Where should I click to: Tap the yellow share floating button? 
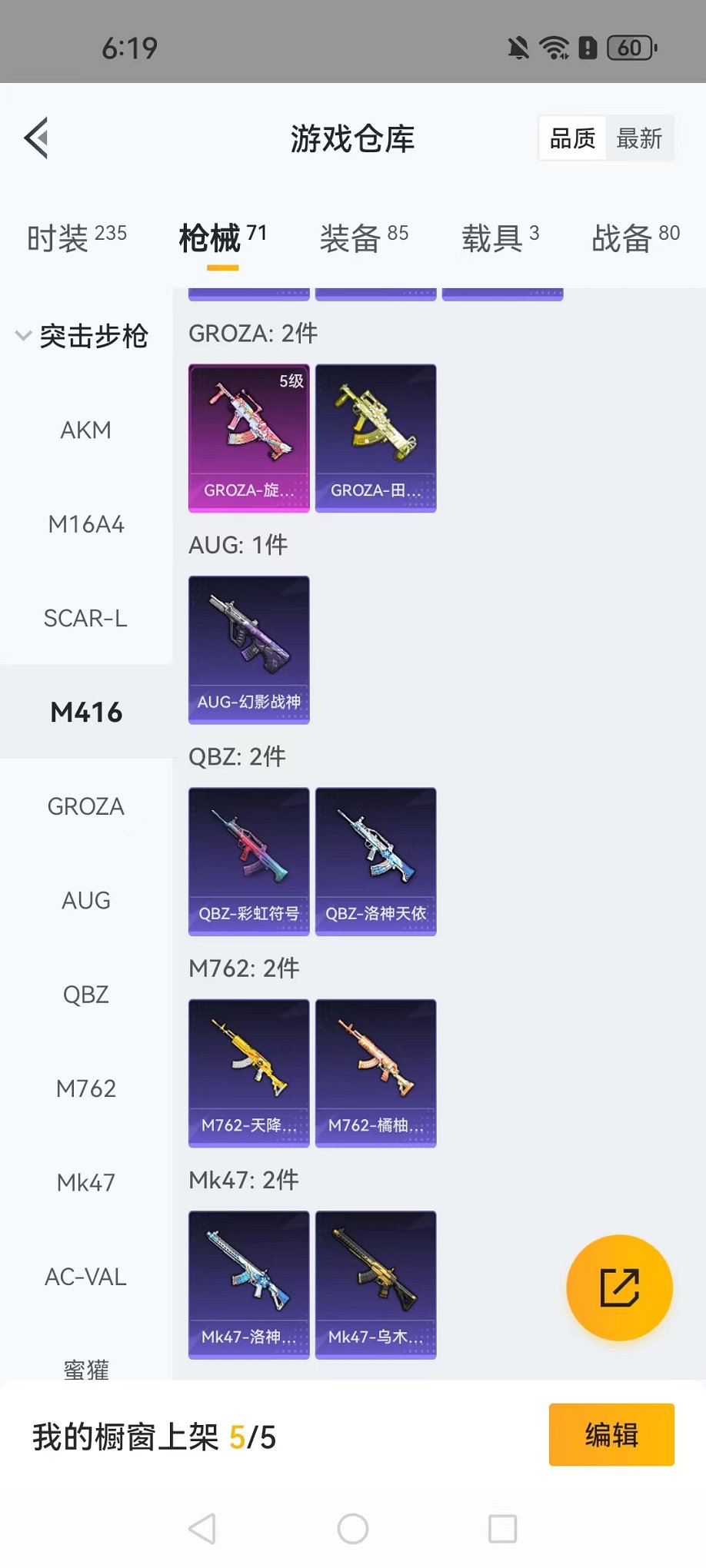619,1287
